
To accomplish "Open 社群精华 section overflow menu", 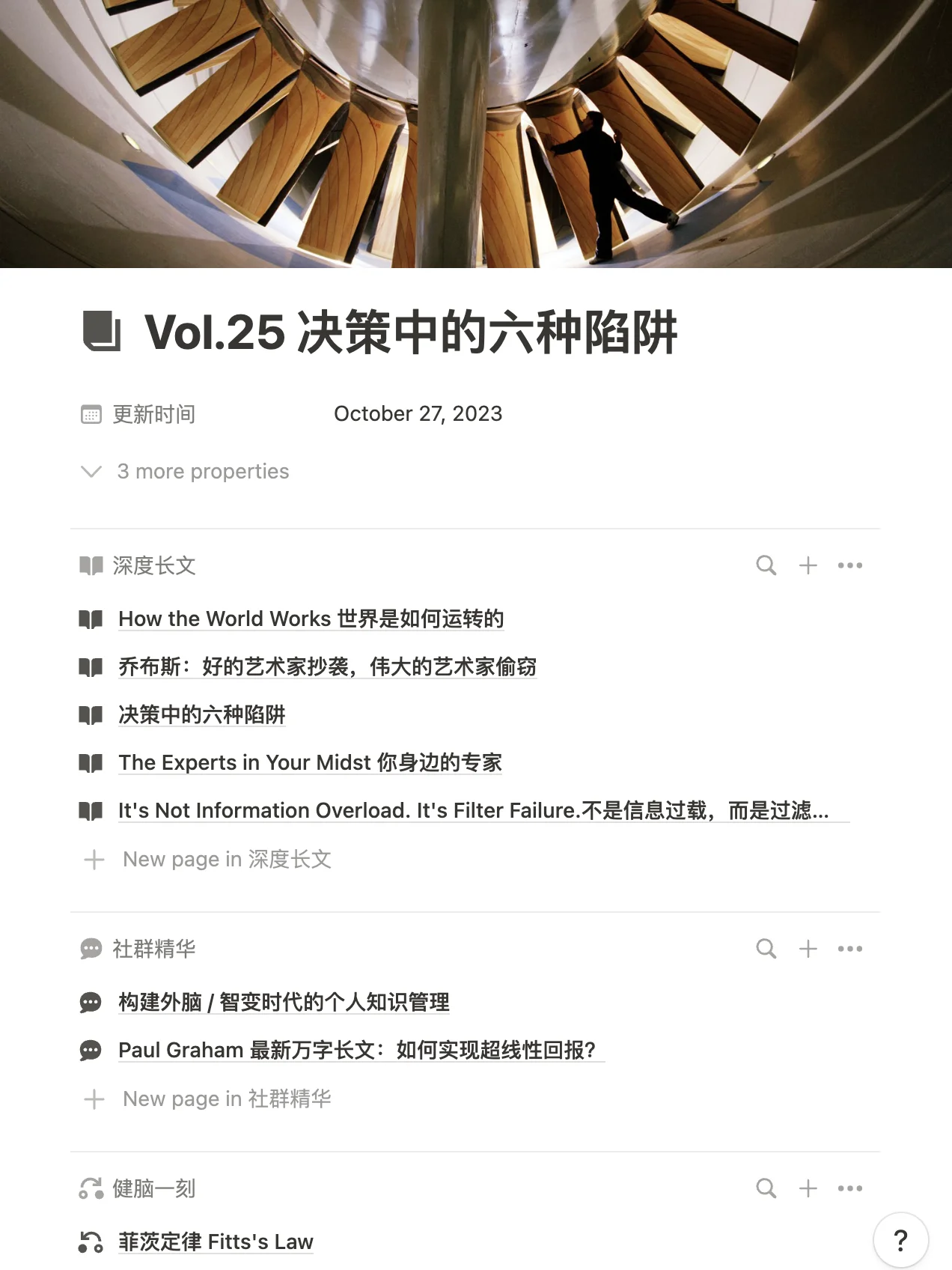I will pyautogui.click(x=849, y=949).
